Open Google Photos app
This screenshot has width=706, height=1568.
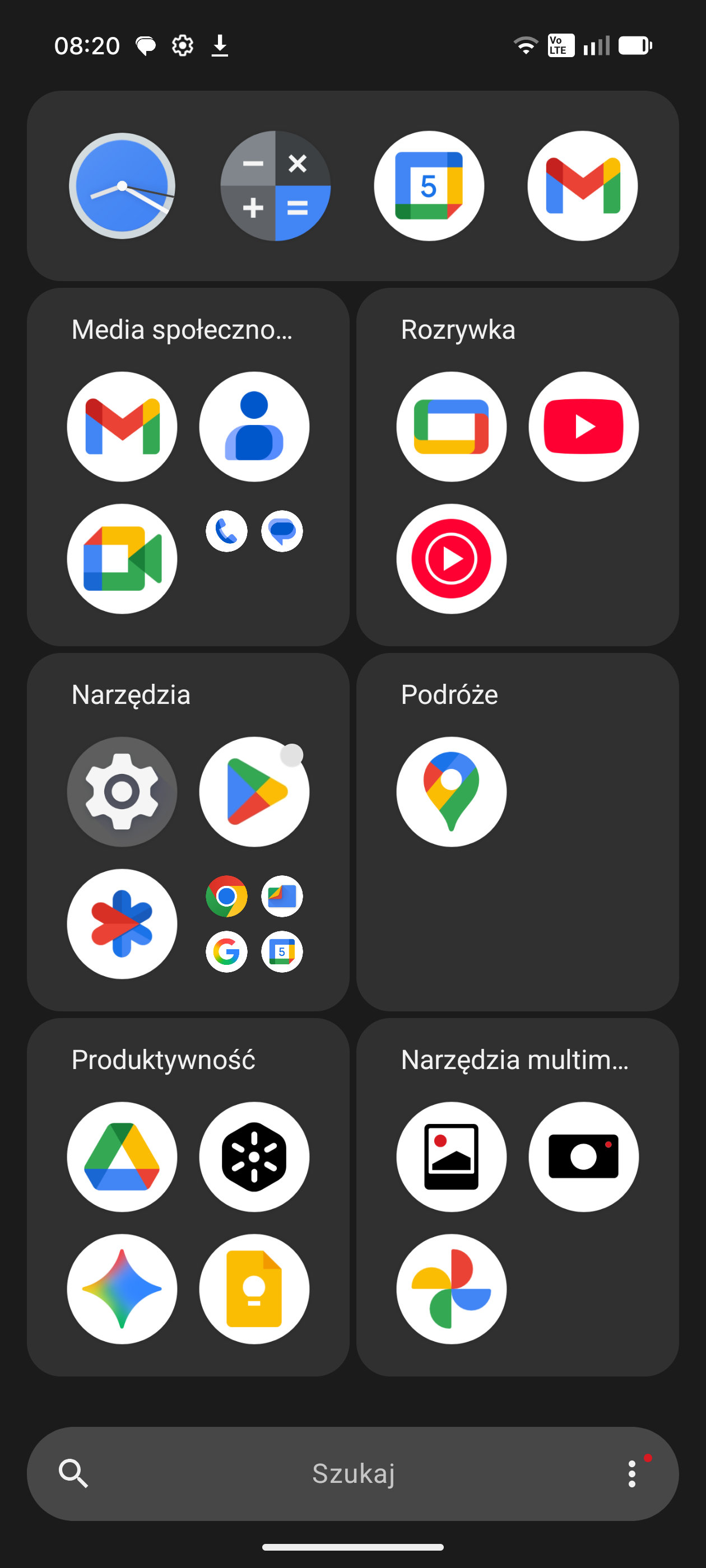pyautogui.click(x=450, y=1289)
